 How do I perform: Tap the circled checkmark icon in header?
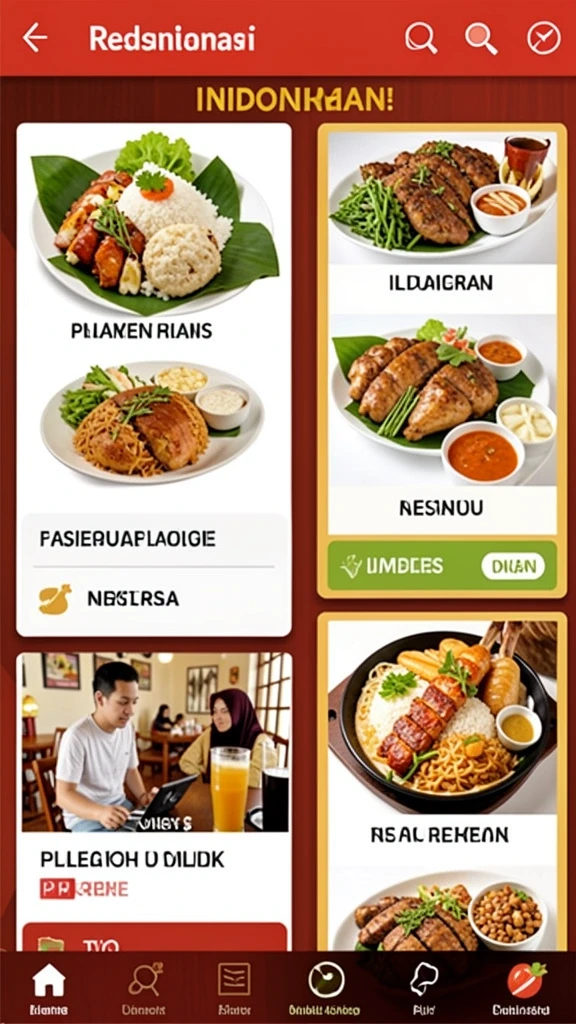click(x=543, y=38)
